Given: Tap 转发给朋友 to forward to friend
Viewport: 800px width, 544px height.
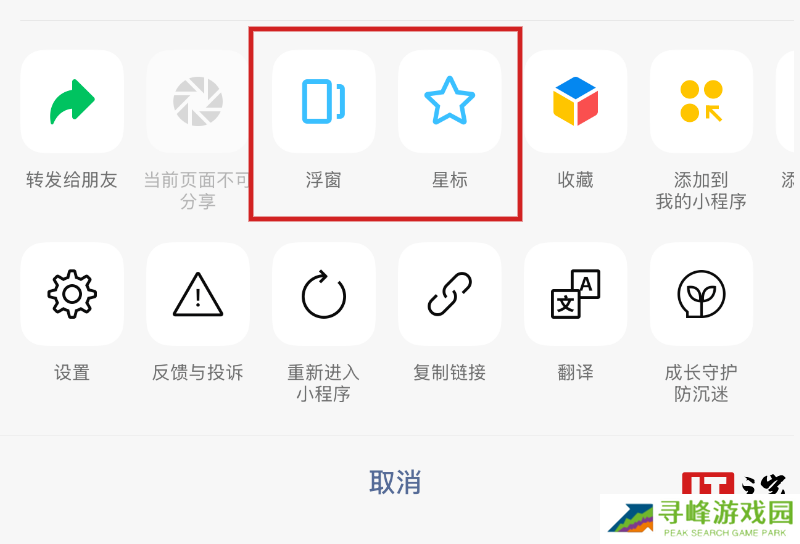Looking at the screenshot, I should coord(72,101).
